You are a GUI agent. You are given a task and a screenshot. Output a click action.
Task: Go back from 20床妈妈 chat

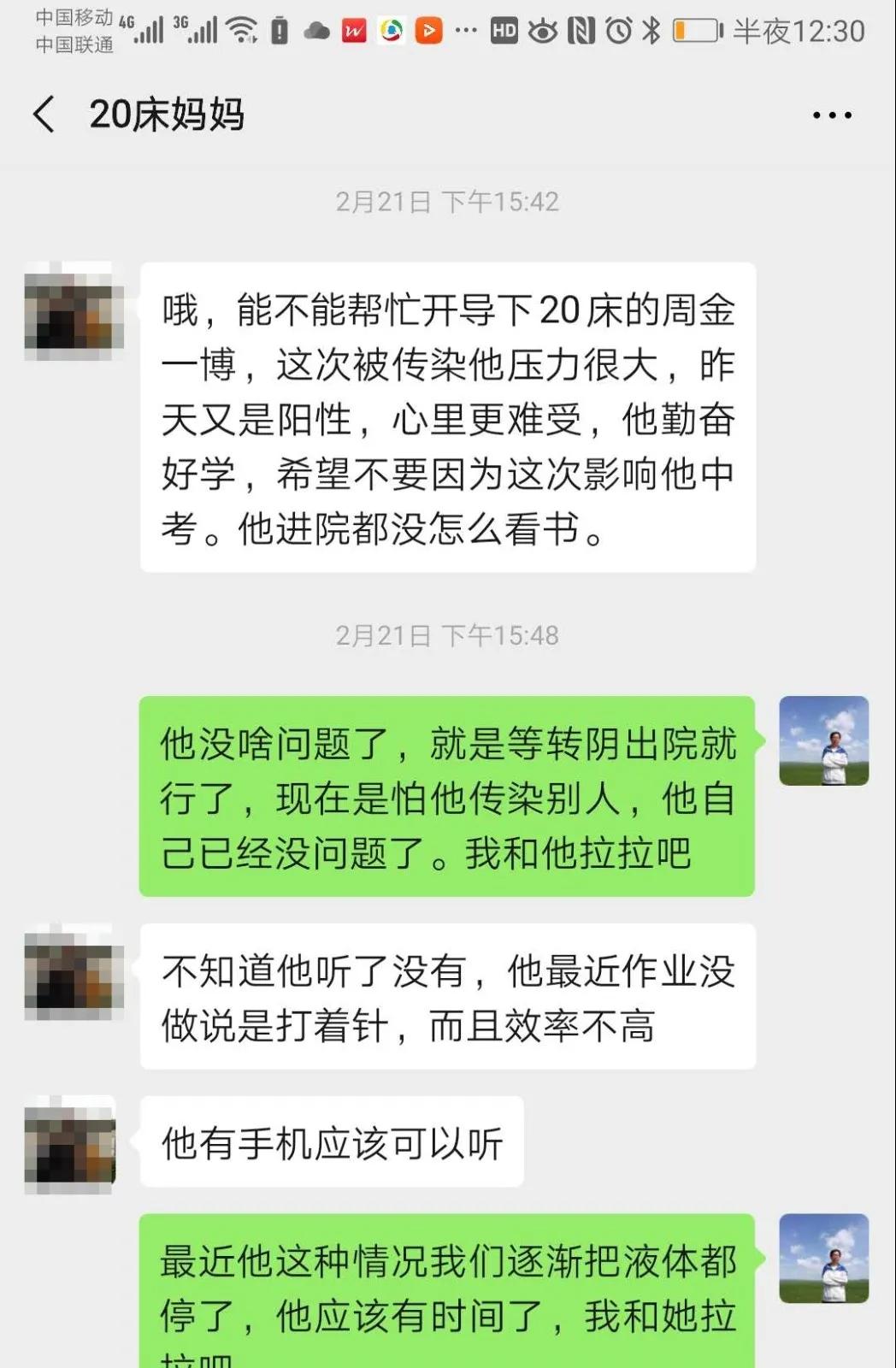[44, 115]
